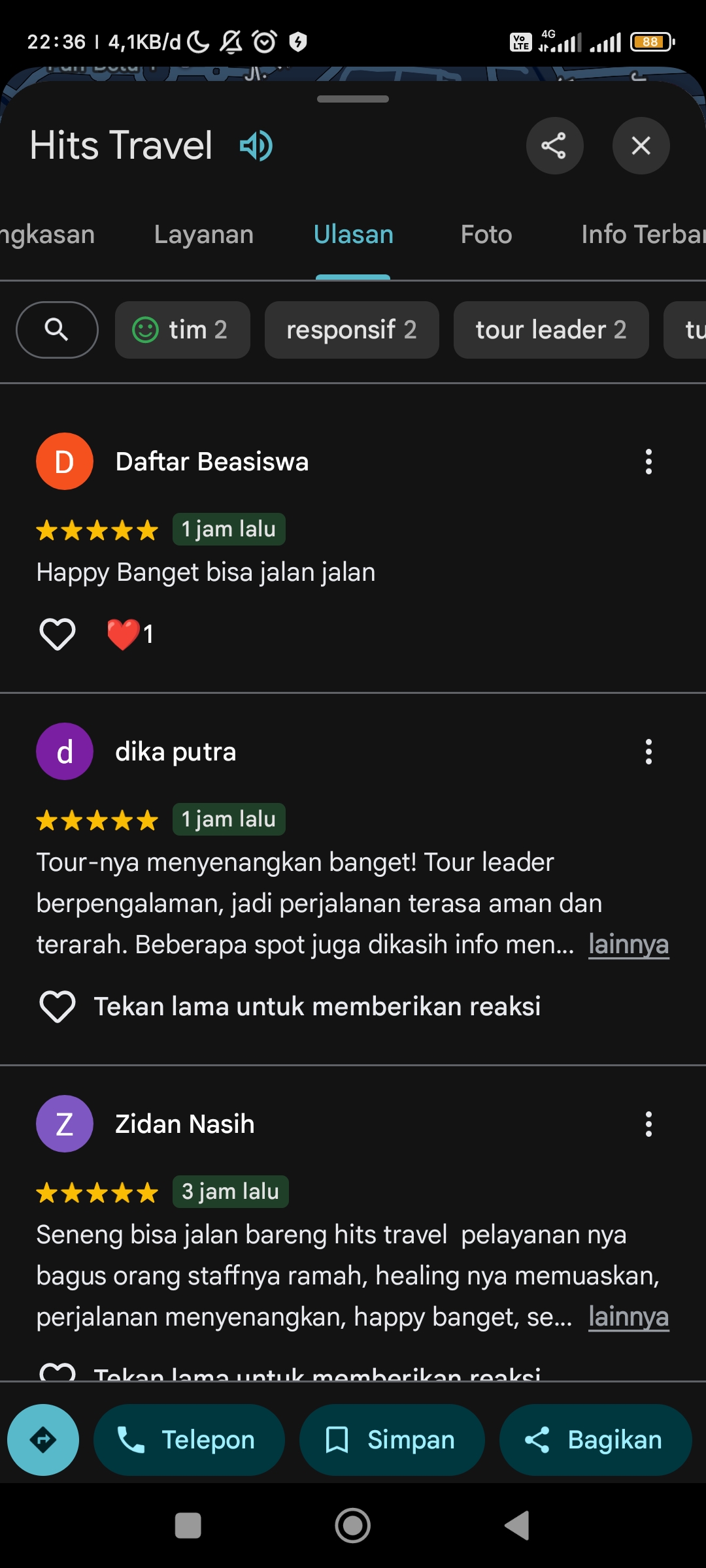This screenshot has height=1568, width=706.
Task: Start directions with the round blue arrow button
Action: (43, 1440)
